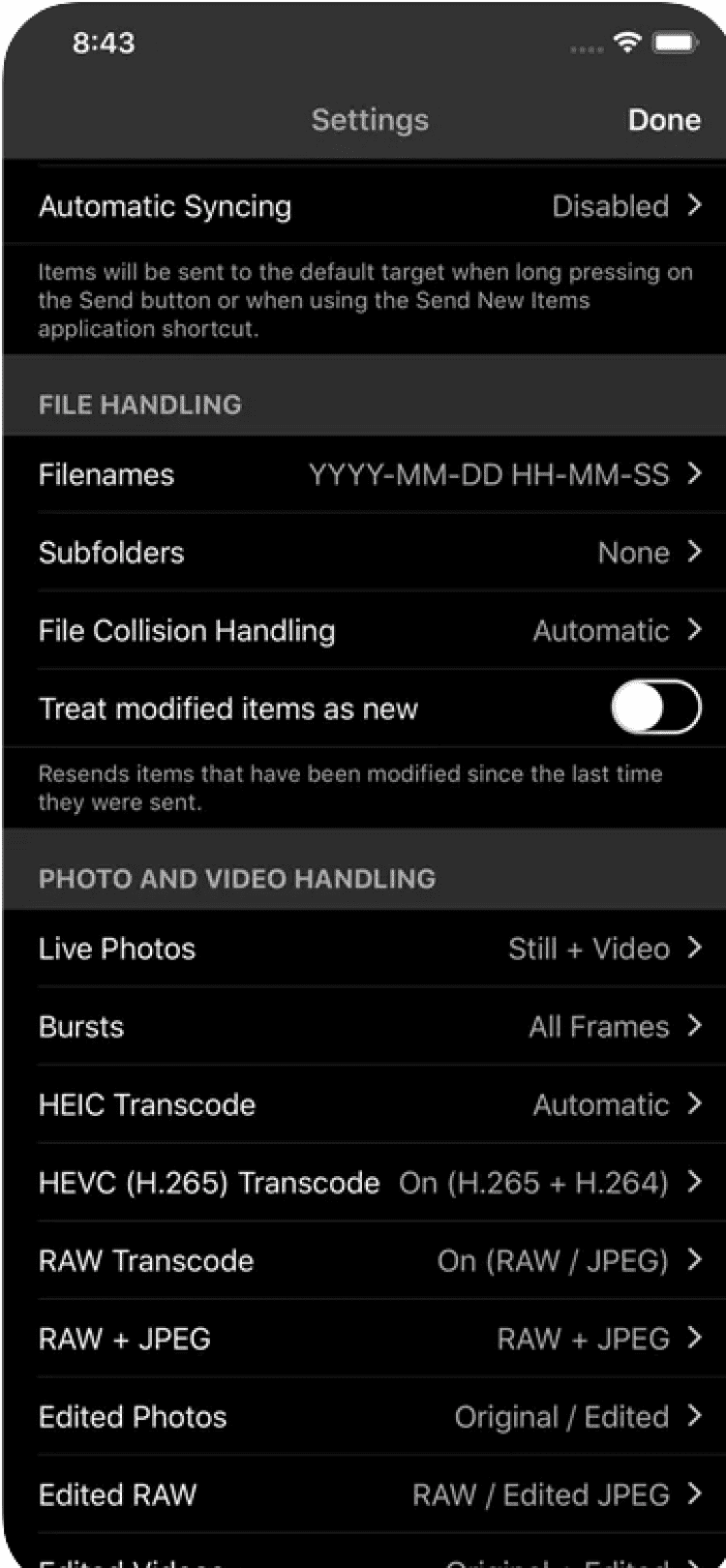Image resolution: width=726 pixels, height=1568 pixels.
Task: Enable Treat modified items as new
Action: point(655,709)
